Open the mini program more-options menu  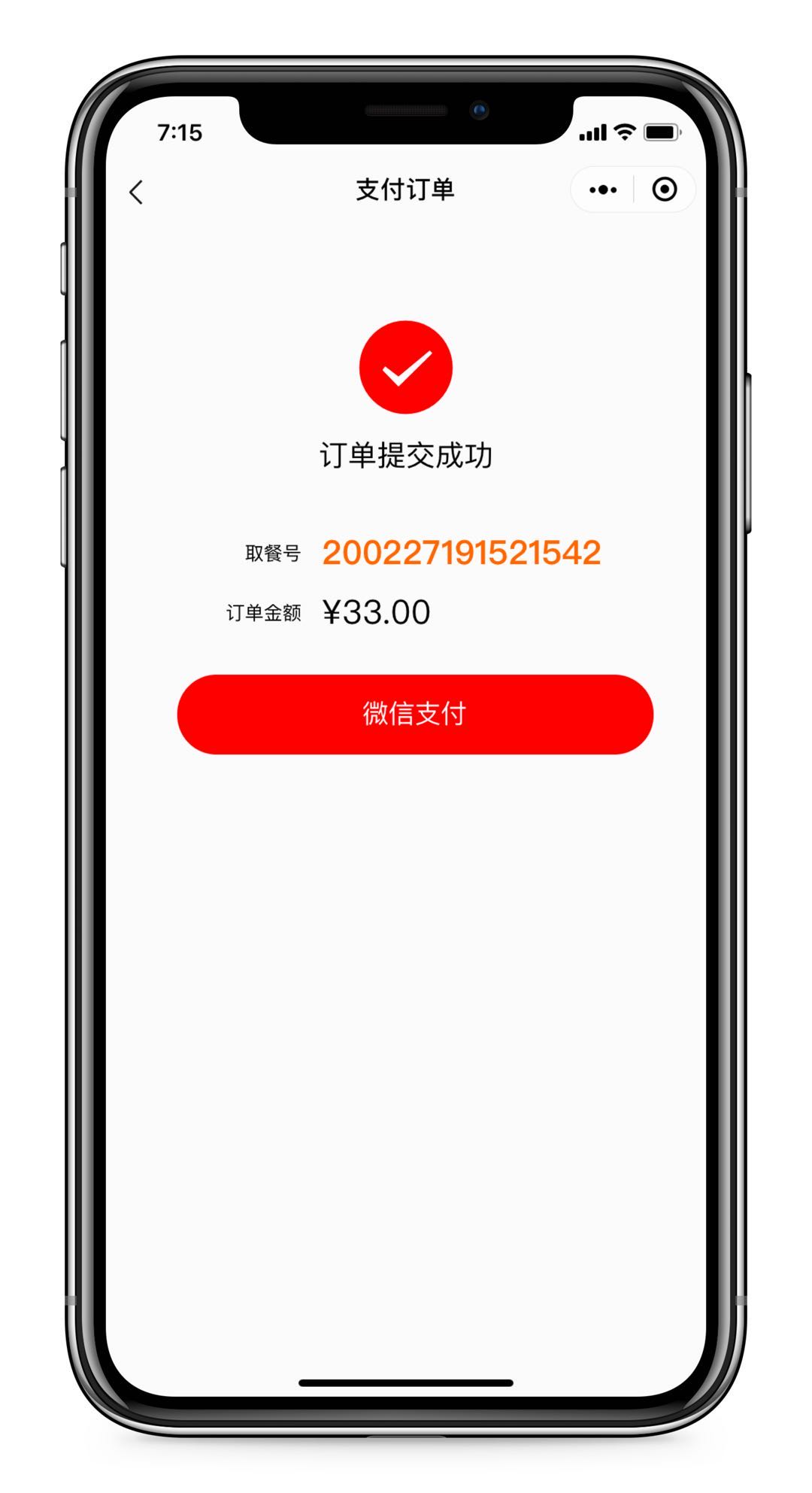click(x=603, y=190)
